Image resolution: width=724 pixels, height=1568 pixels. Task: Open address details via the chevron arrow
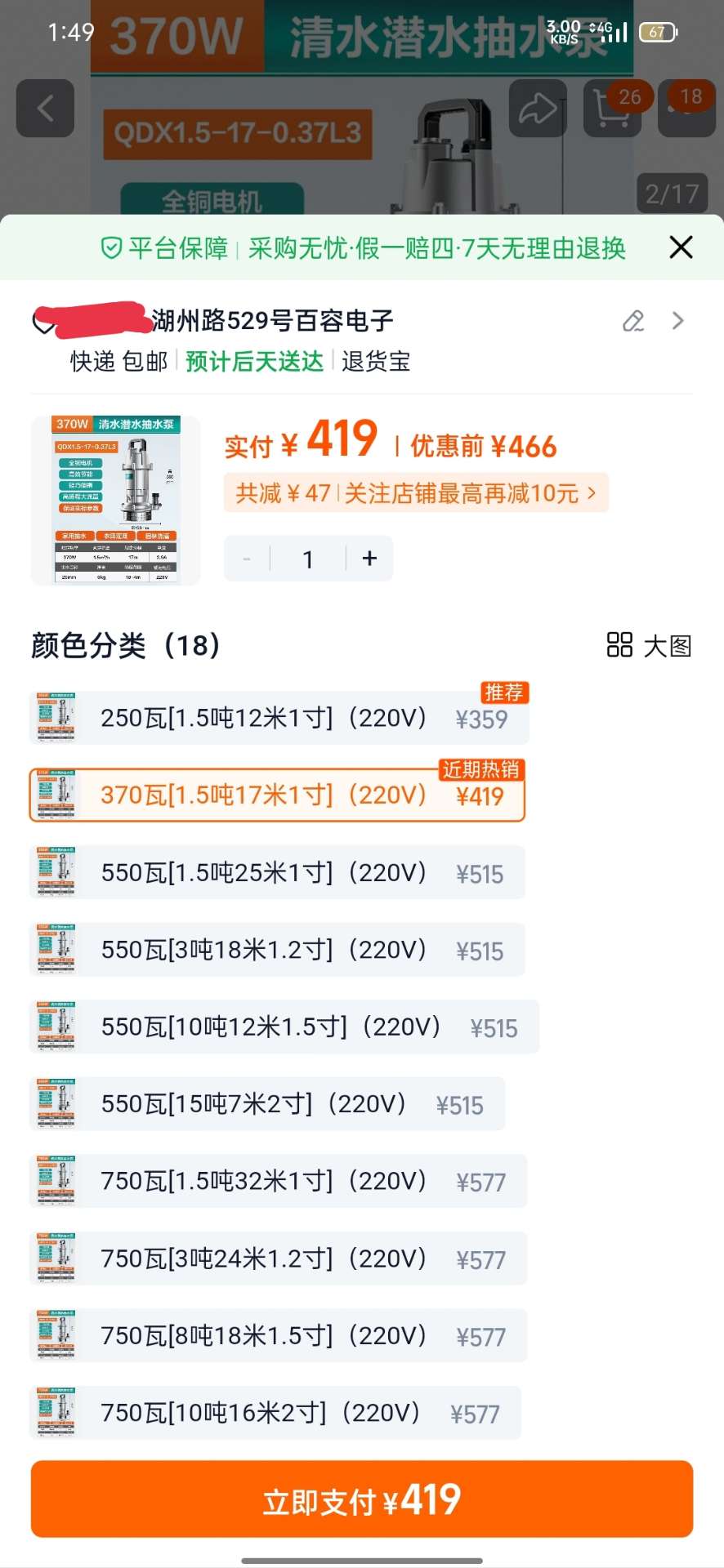(x=677, y=321)
